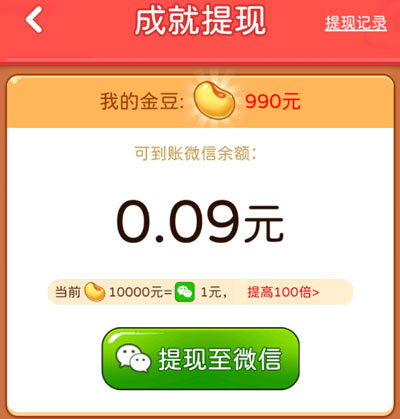The height and width of the screenshot is (419, 400).
Task: Tap 提高100倍 to boost the exchange rate
Action: click(283, 292)
